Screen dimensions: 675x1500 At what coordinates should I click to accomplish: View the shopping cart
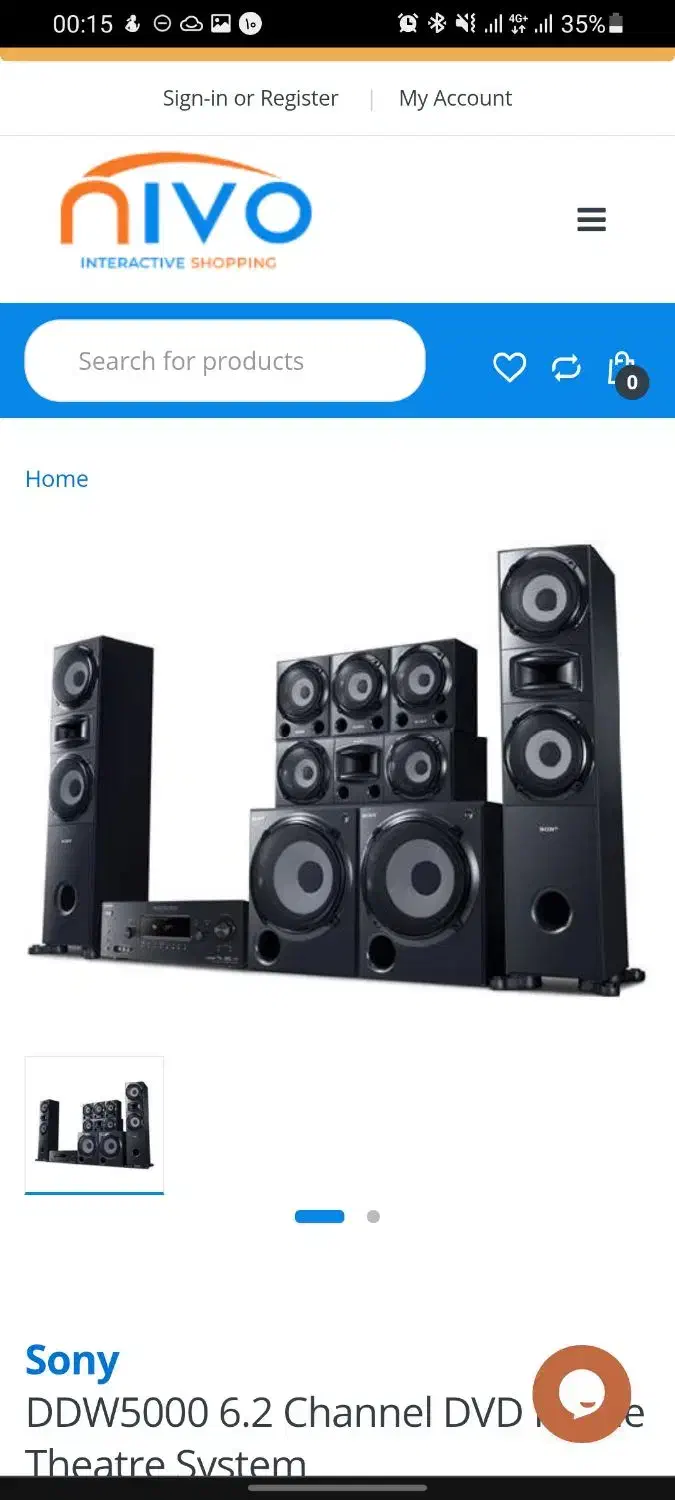click(623, 370)
